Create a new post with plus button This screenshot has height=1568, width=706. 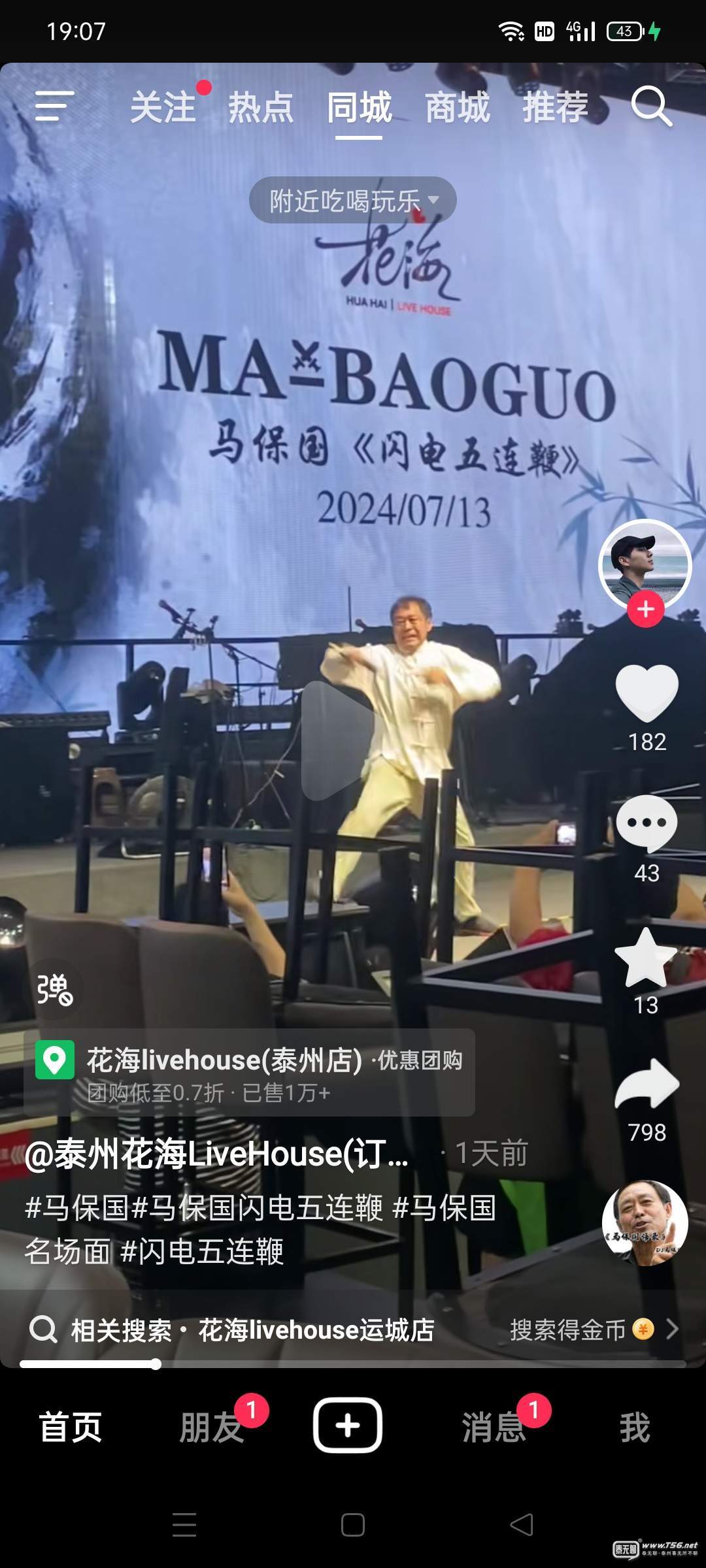[348, 1426]
